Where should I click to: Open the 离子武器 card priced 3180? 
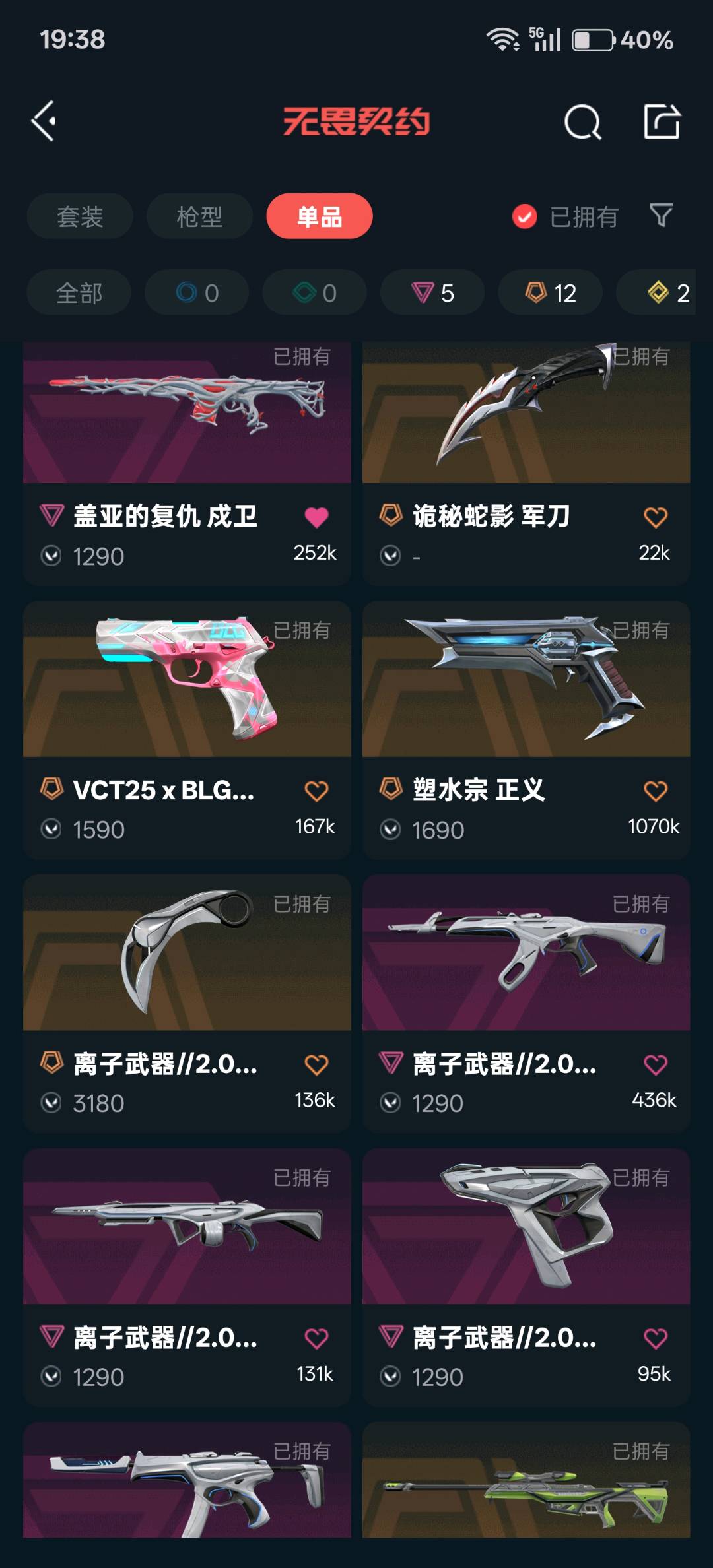187,1003
